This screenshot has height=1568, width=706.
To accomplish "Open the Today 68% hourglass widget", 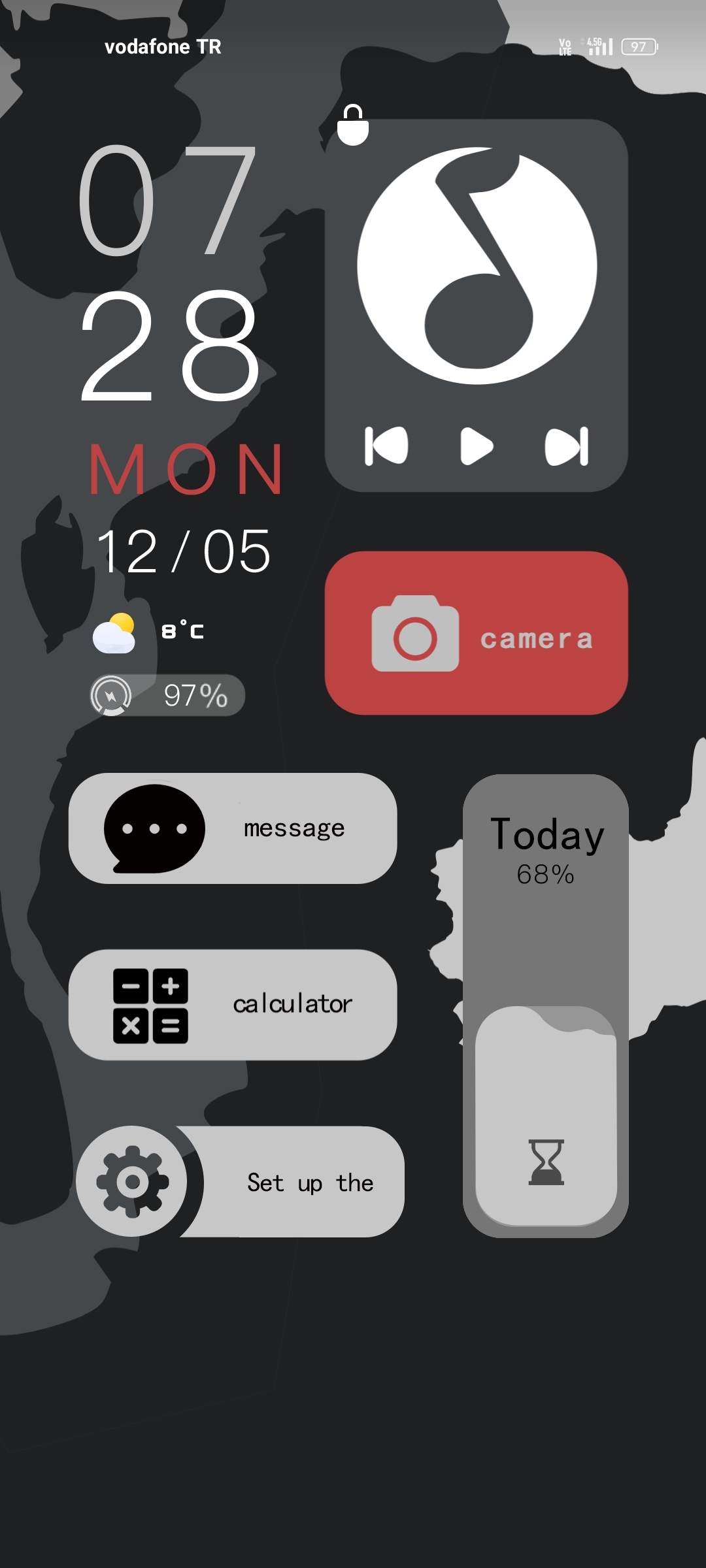I will [x=546, y=1006].
